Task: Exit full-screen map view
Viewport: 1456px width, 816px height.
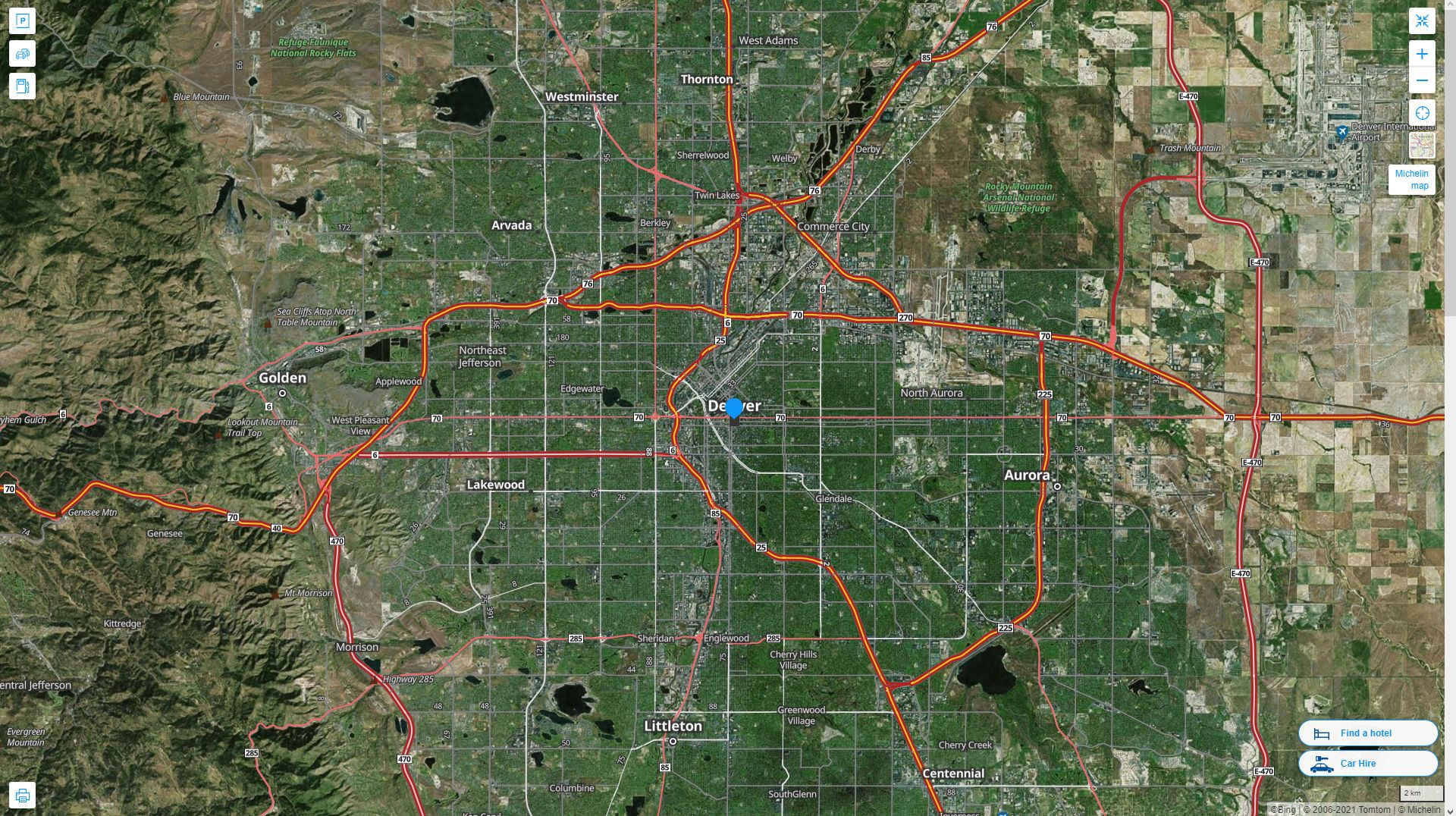Action: coord(1422,20)
